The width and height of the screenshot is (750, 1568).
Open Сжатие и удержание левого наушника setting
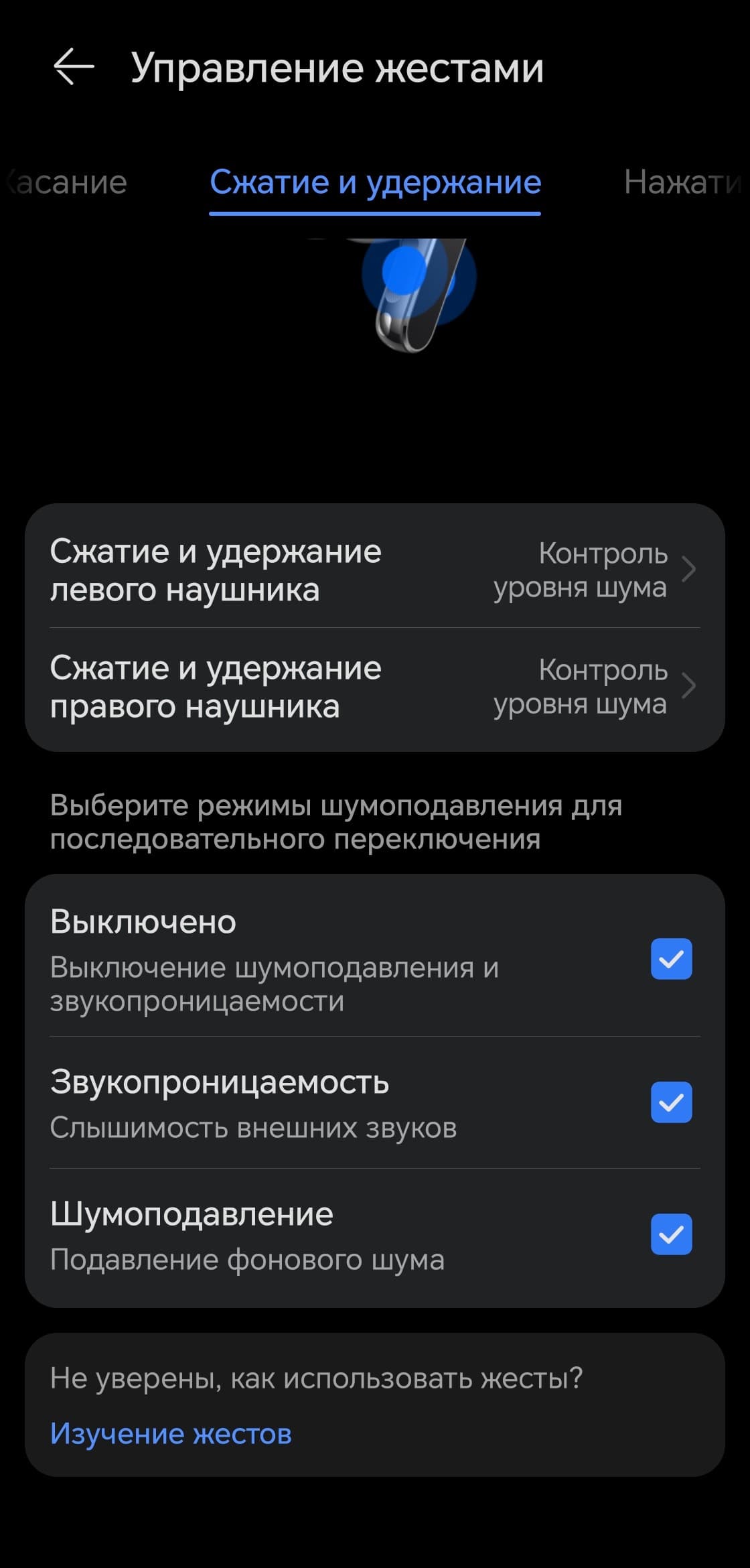[375, 570]
